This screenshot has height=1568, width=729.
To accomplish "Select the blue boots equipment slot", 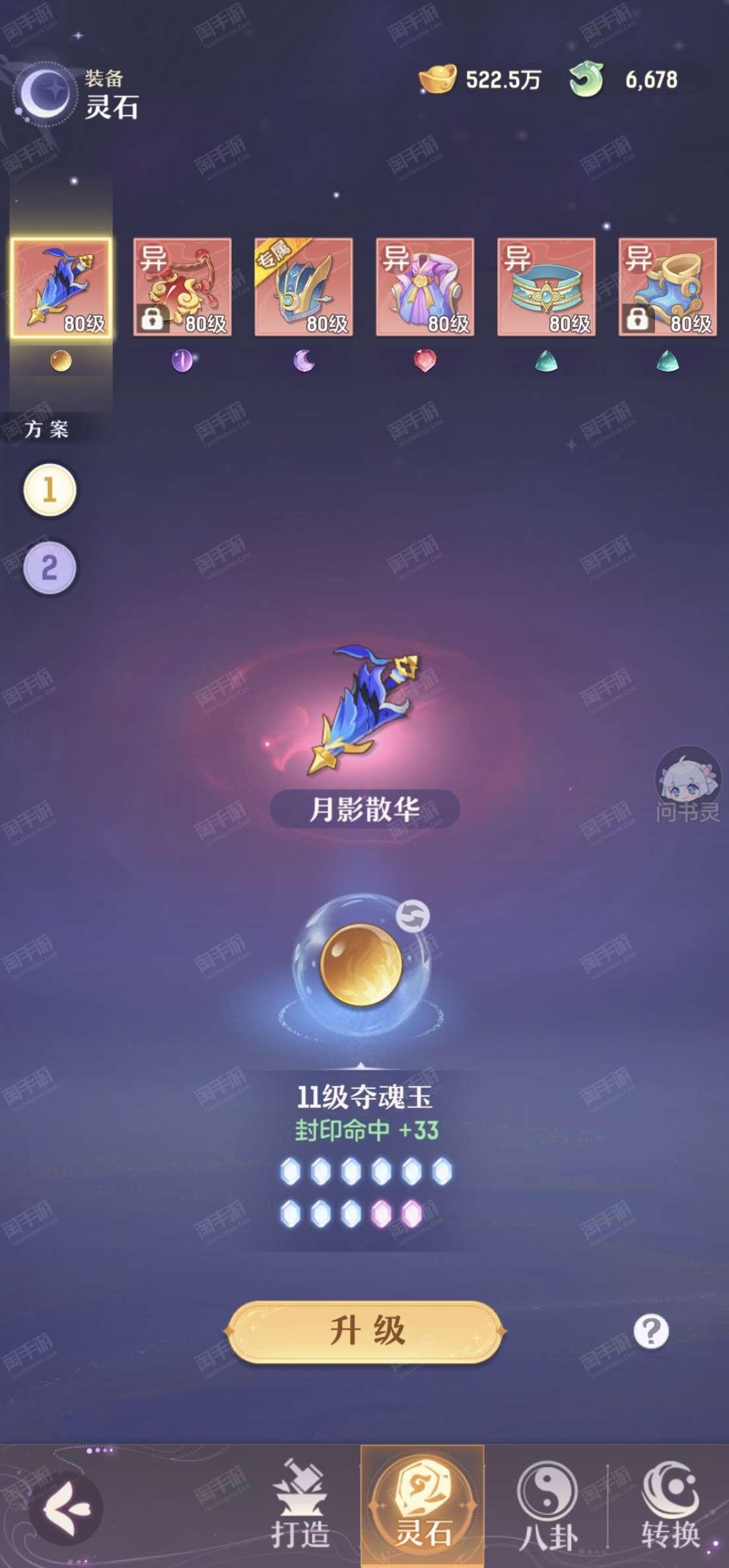I will pyautogui.click(x=668, y=288).
